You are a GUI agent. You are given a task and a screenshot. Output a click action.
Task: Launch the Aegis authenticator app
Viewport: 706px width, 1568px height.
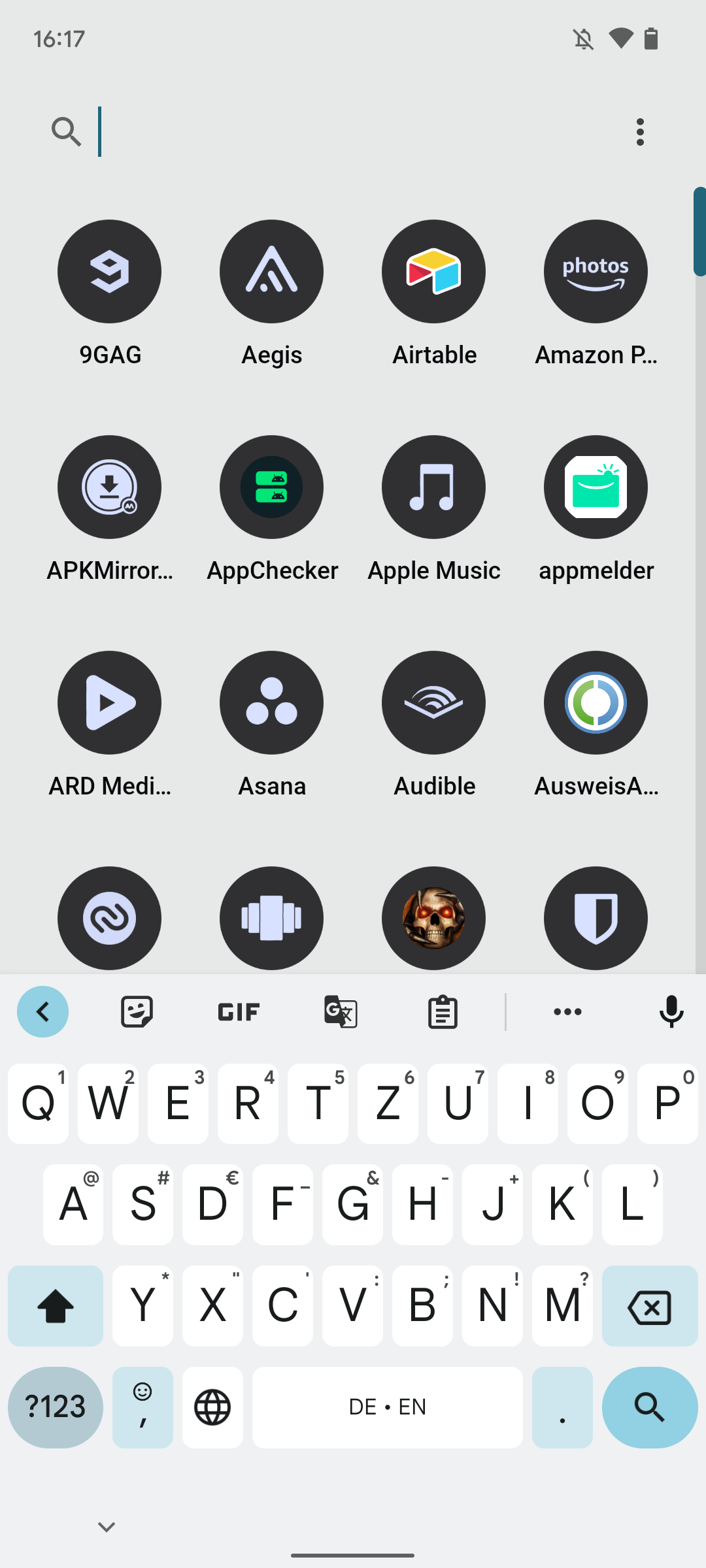(271, 271)
